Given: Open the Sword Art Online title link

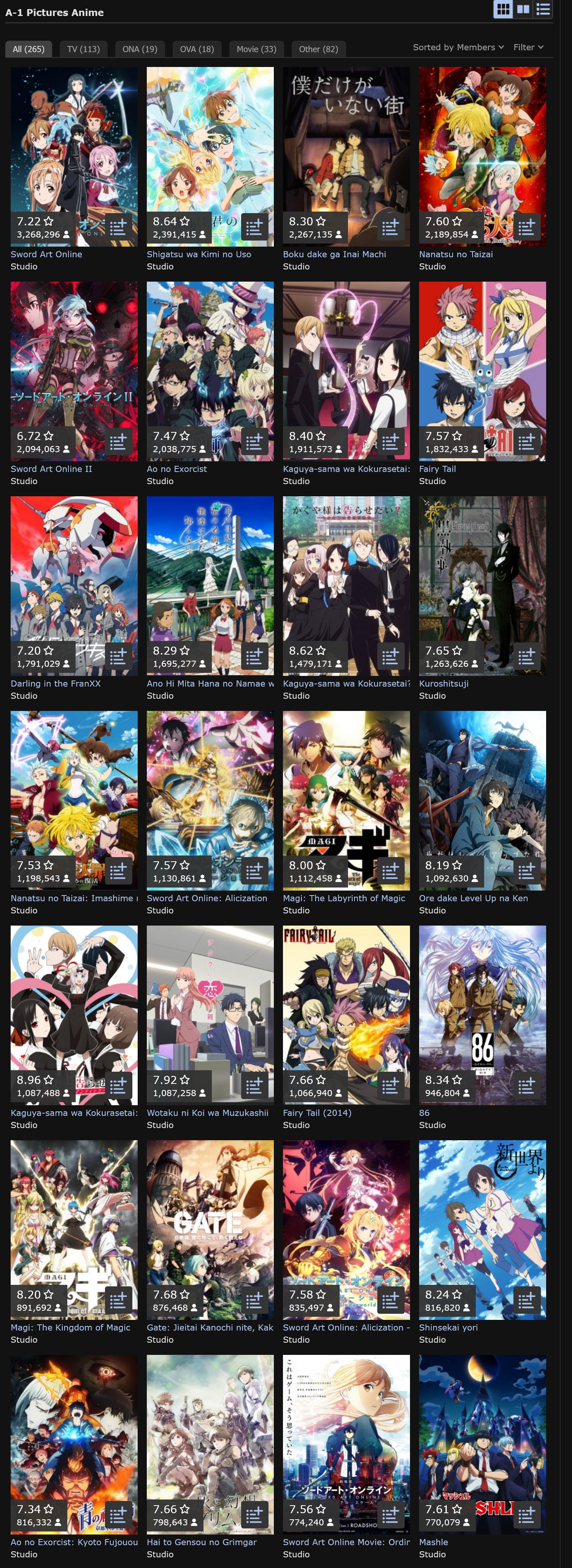Looking at the screenshot, I should pyautogui.click(x=46, y=255).
